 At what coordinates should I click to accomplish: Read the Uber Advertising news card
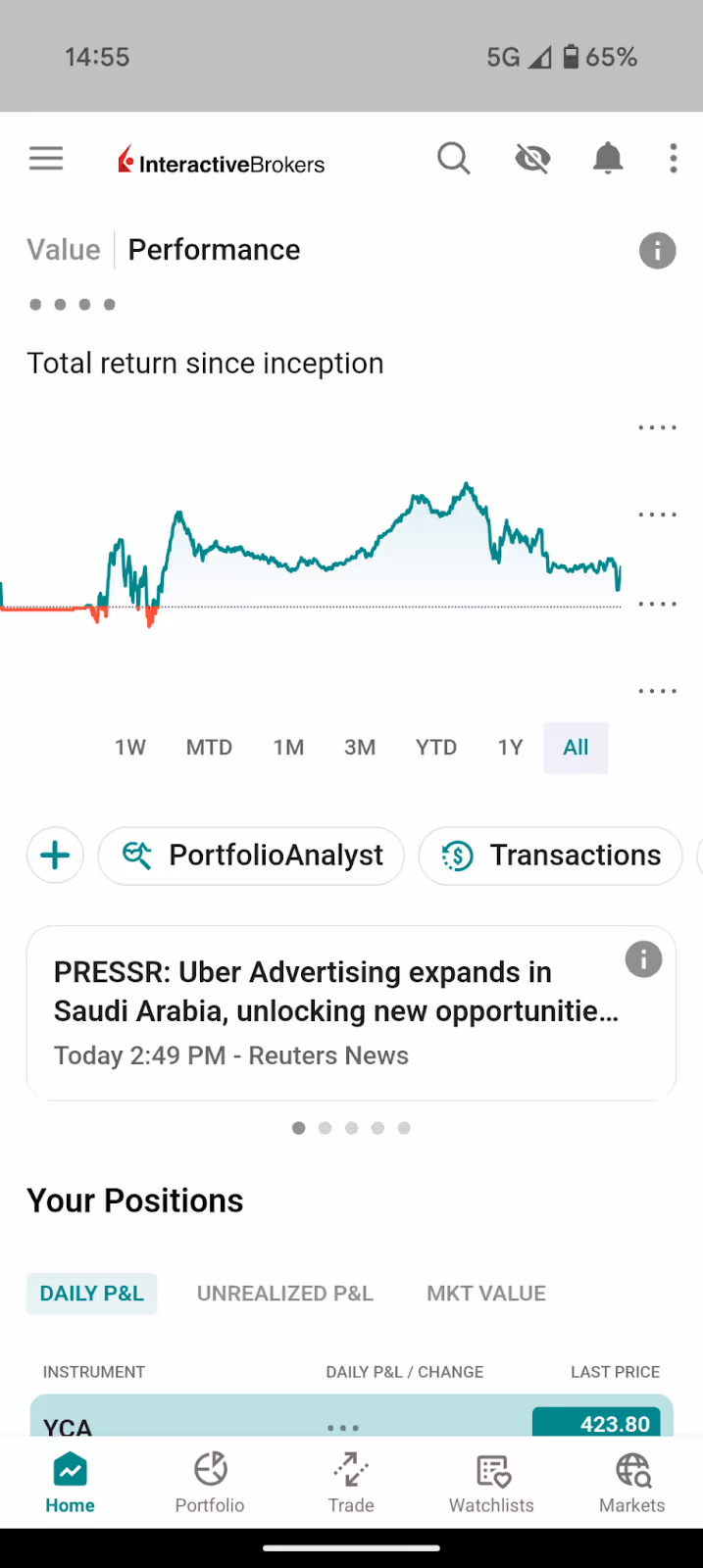(333, 1012)
